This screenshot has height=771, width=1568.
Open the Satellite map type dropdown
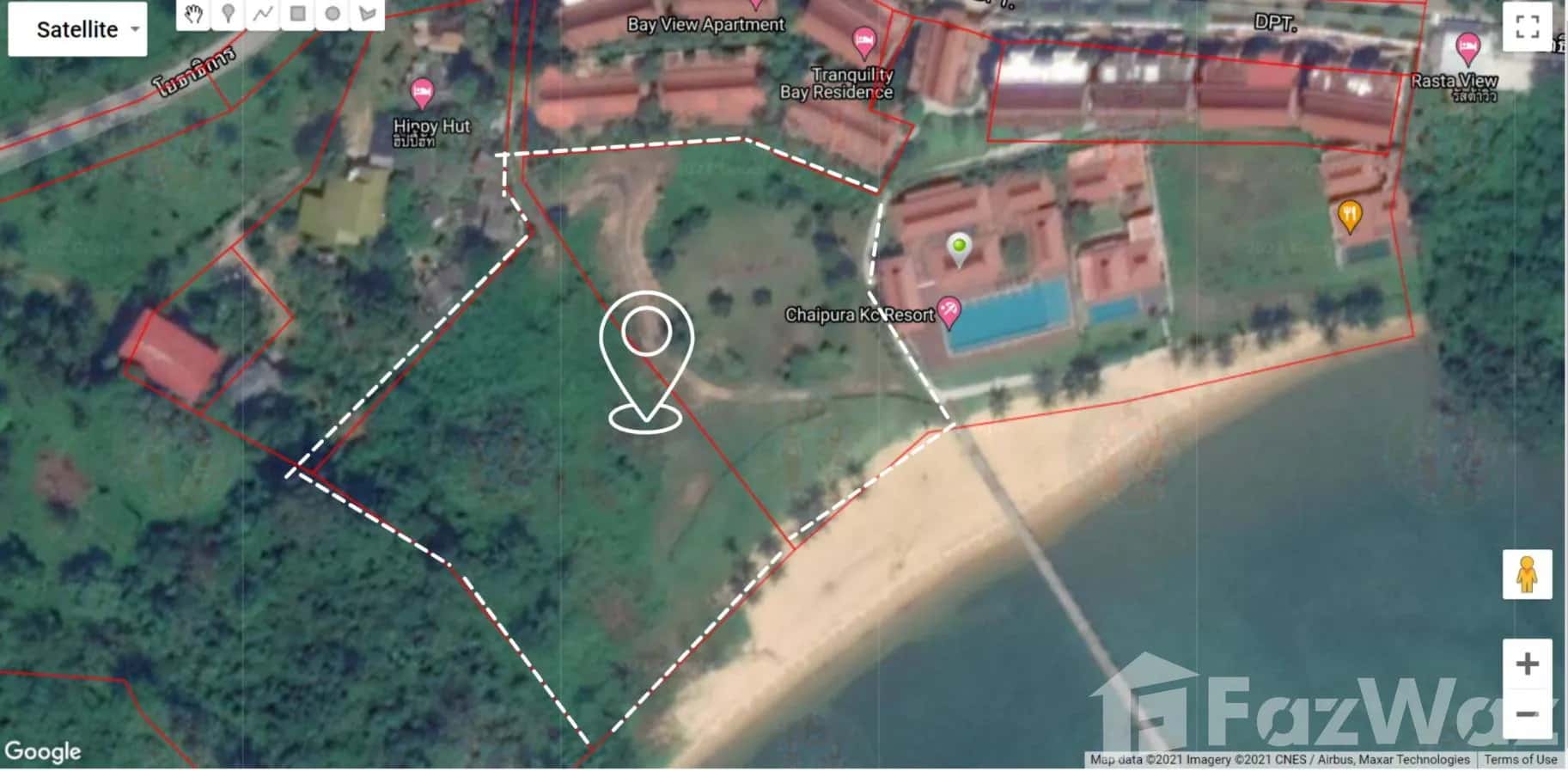tap(77, 29)
